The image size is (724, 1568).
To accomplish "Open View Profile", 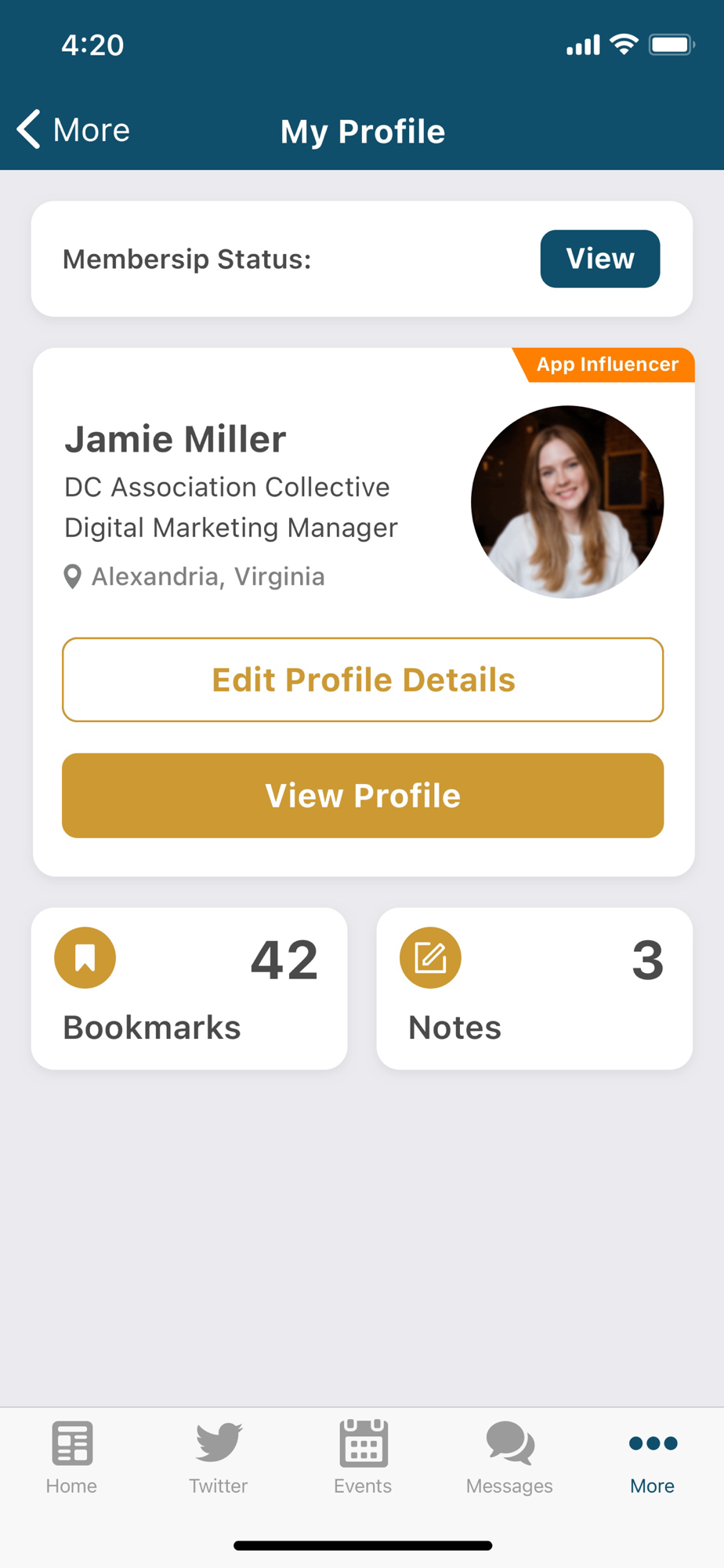I will pos(363,796).
